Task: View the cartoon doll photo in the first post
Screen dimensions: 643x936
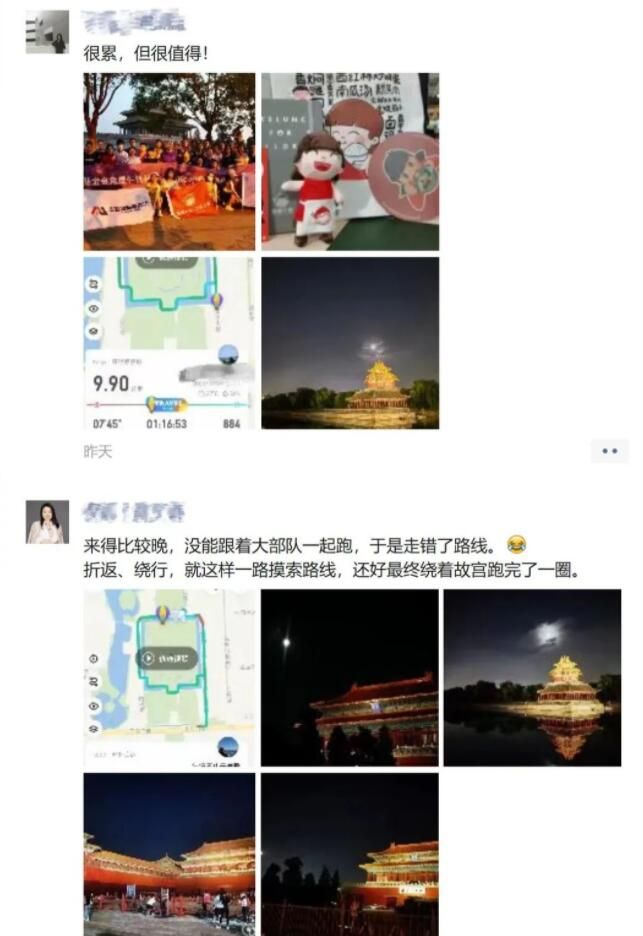Action: coord(350,161)
